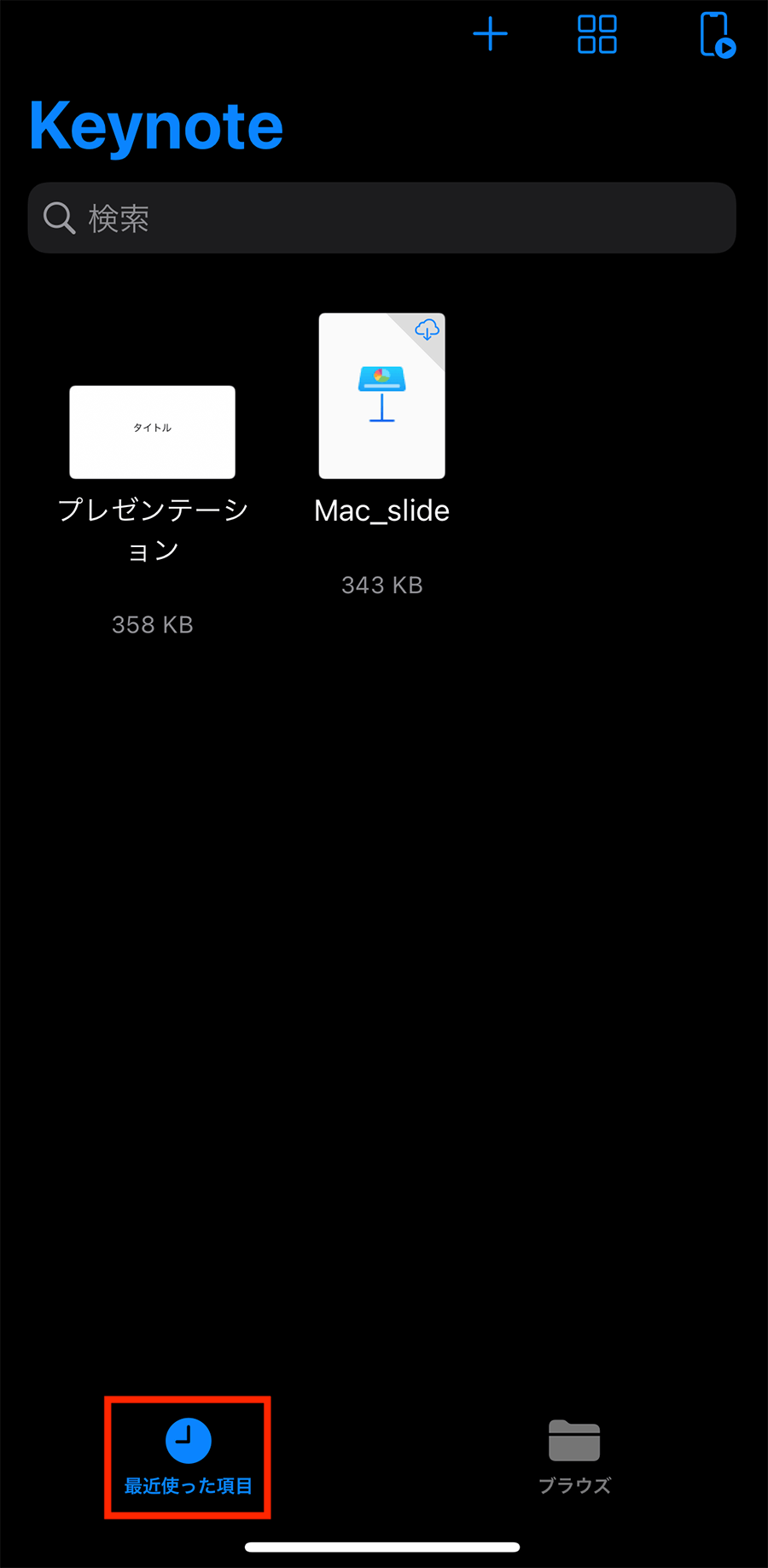The width and height of the screenshot is (768, 1568).
Task: Switch to the 最近使った項目 tab
Action: (188, 1456)
